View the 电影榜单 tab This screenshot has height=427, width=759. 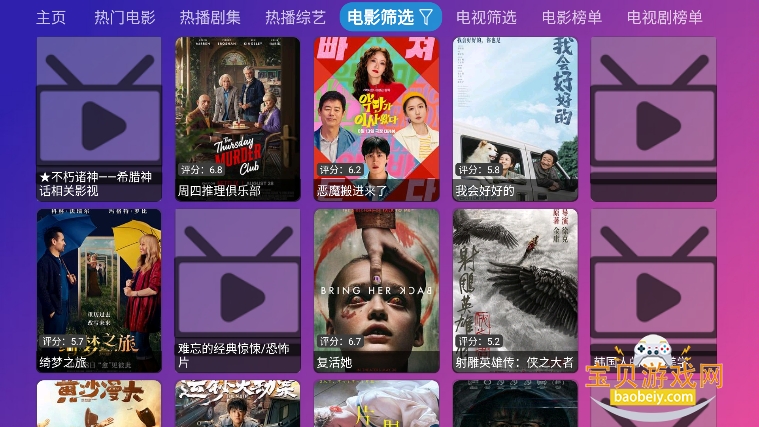572,17
